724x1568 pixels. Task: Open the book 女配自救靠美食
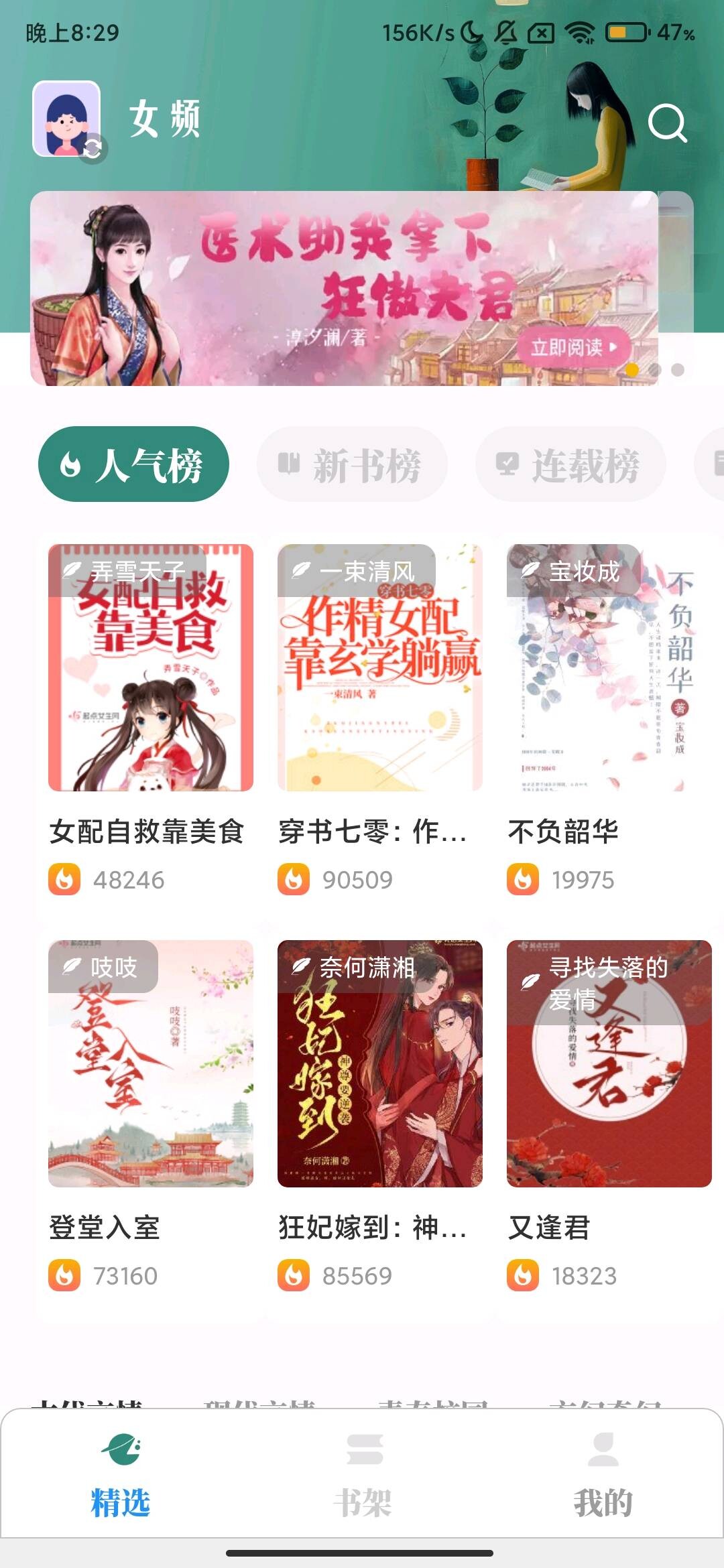(151, 667)
